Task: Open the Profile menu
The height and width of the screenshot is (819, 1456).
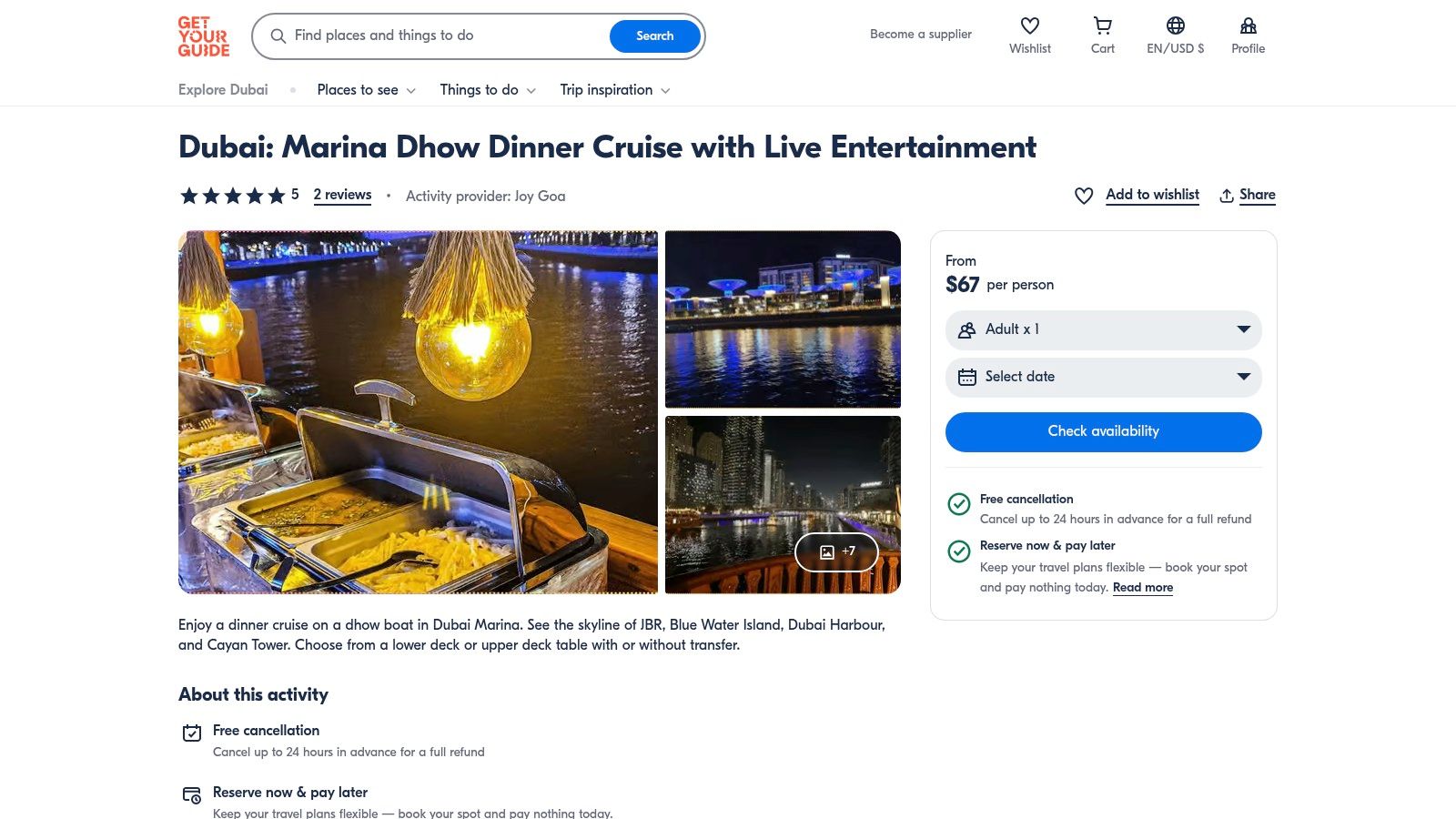Action: 1248,35
